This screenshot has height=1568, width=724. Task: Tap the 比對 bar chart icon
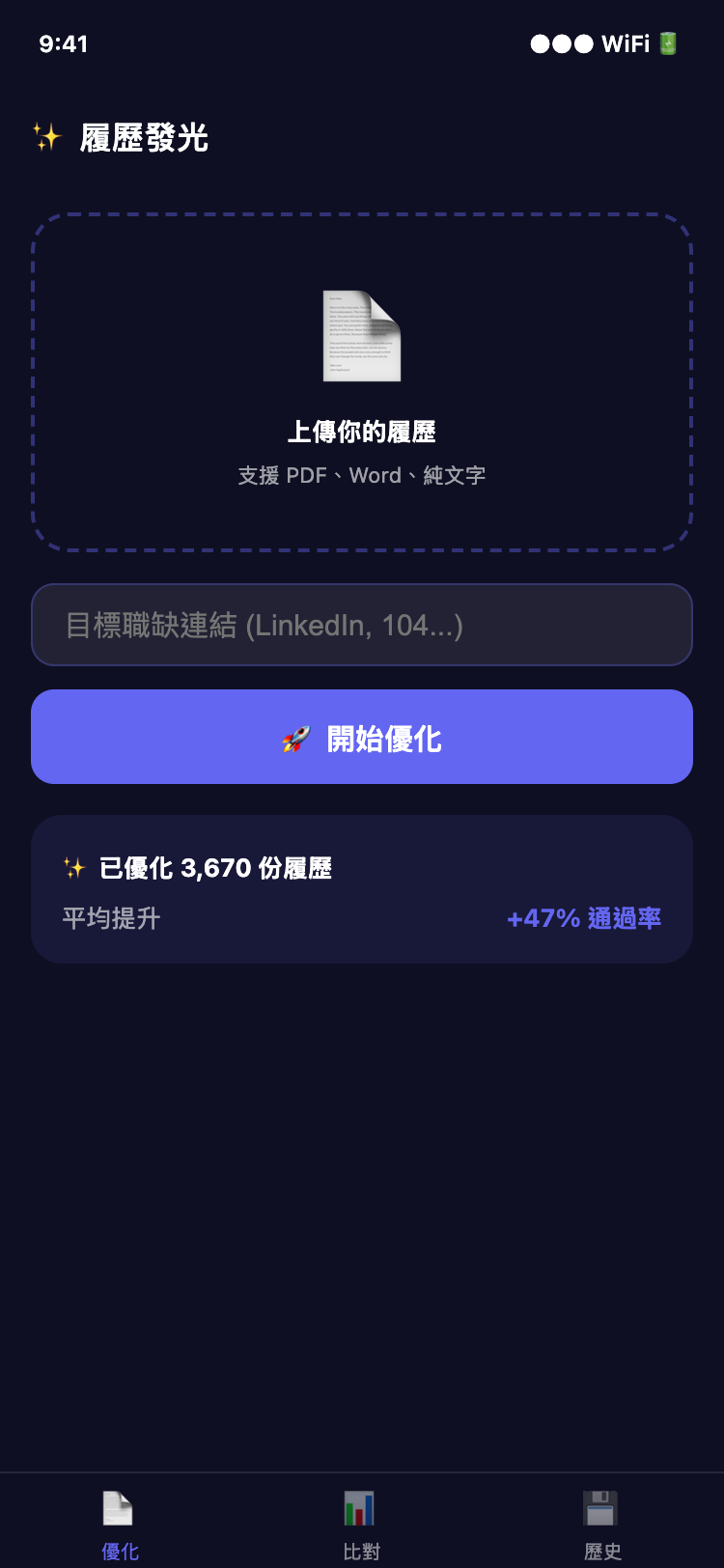coord(359,1509)
